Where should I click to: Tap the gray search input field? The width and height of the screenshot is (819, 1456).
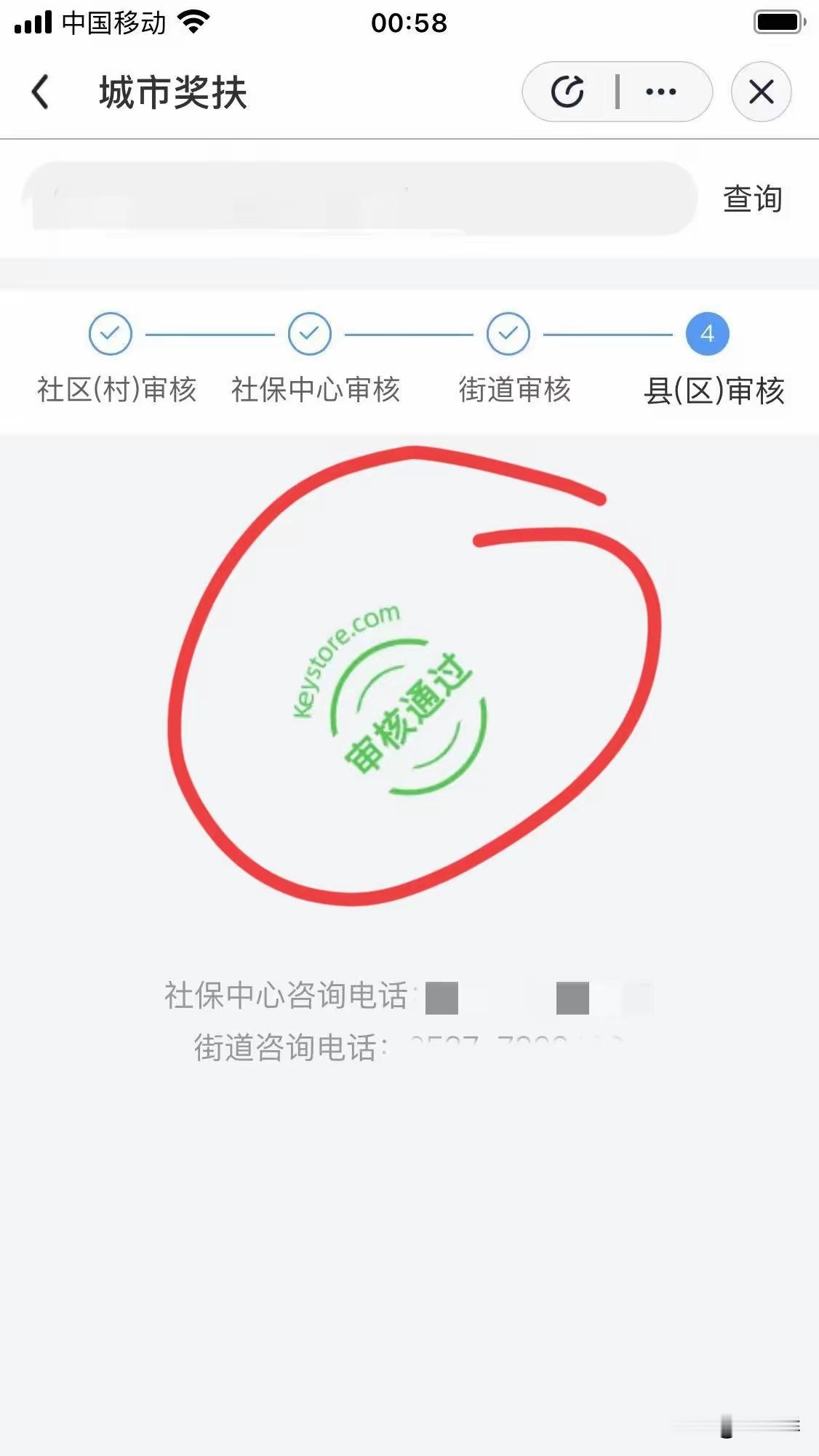point(360,199)
